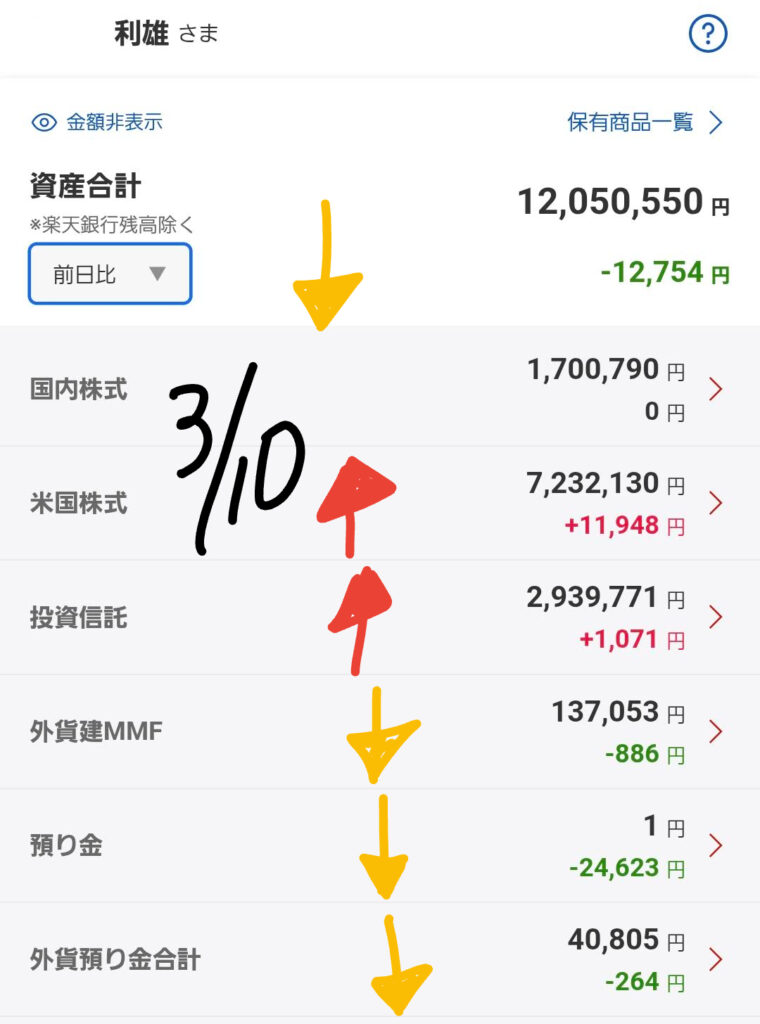Hide amounts with 金額非表示
The image size is (760, 1024).
(98, 123)
